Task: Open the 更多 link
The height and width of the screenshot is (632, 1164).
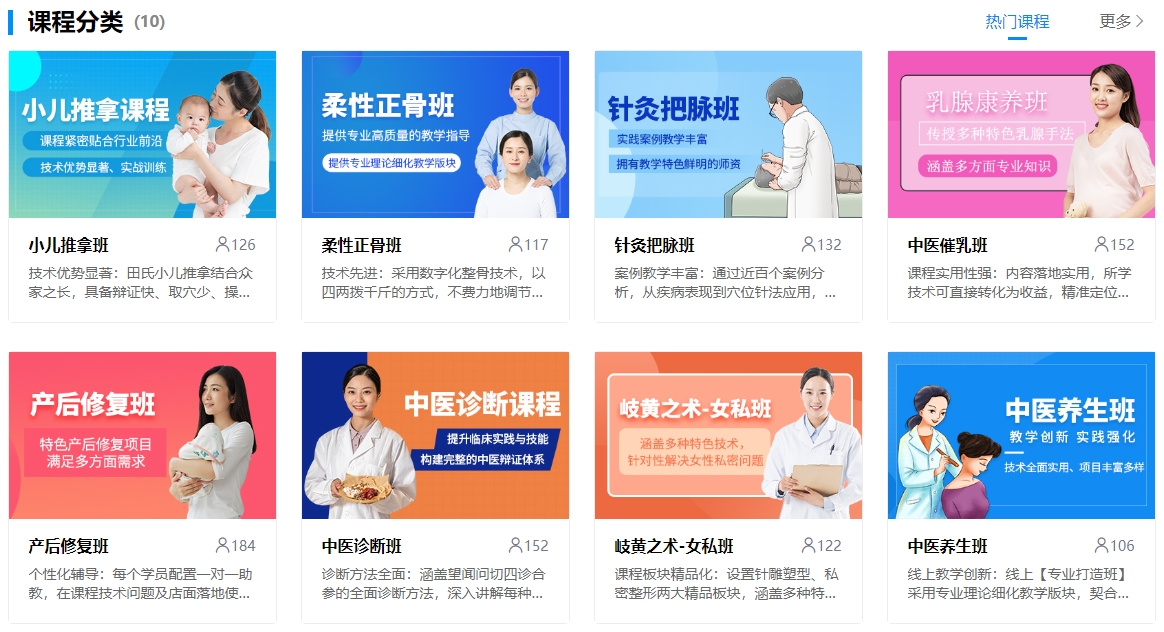Action: (1121, 21)
